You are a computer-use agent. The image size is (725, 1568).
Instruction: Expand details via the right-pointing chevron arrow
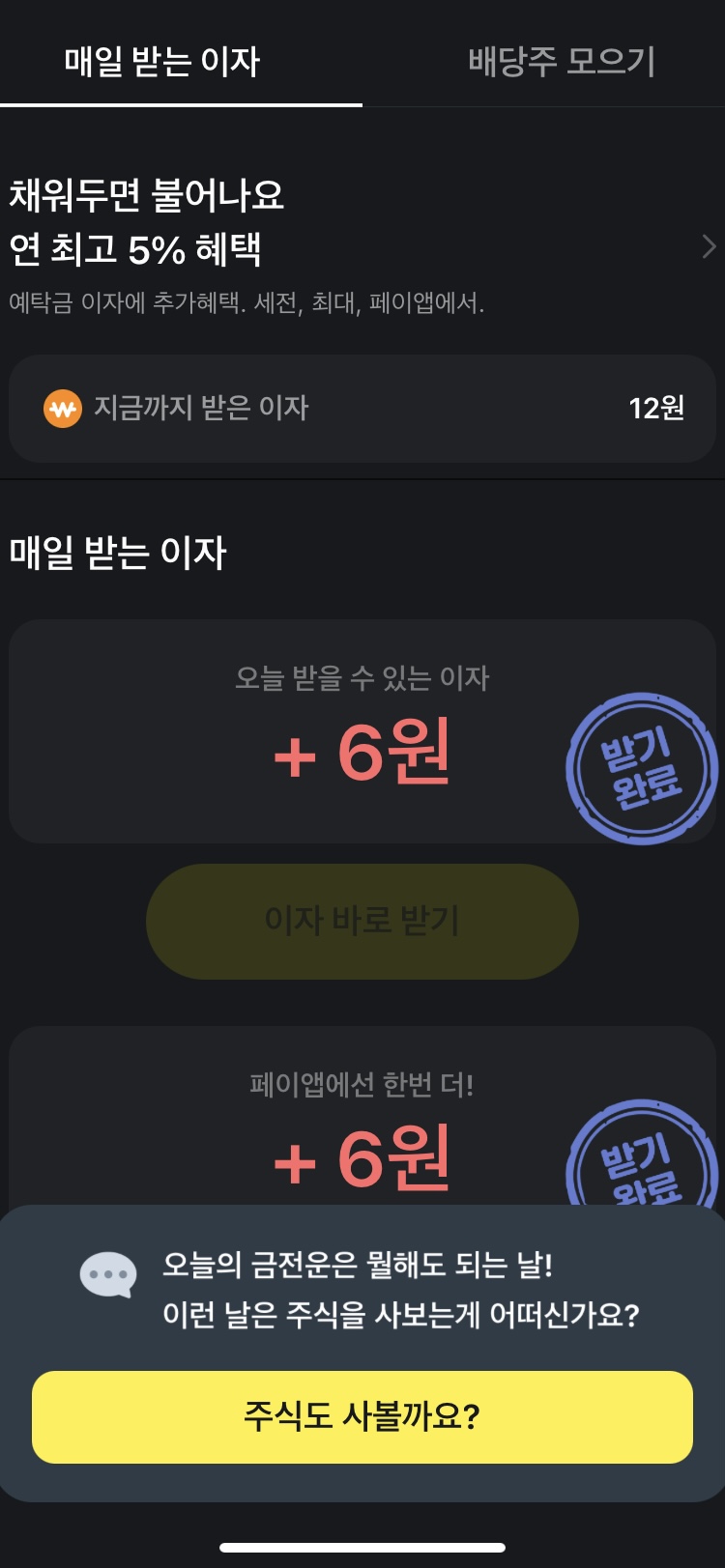click(707, 245)
